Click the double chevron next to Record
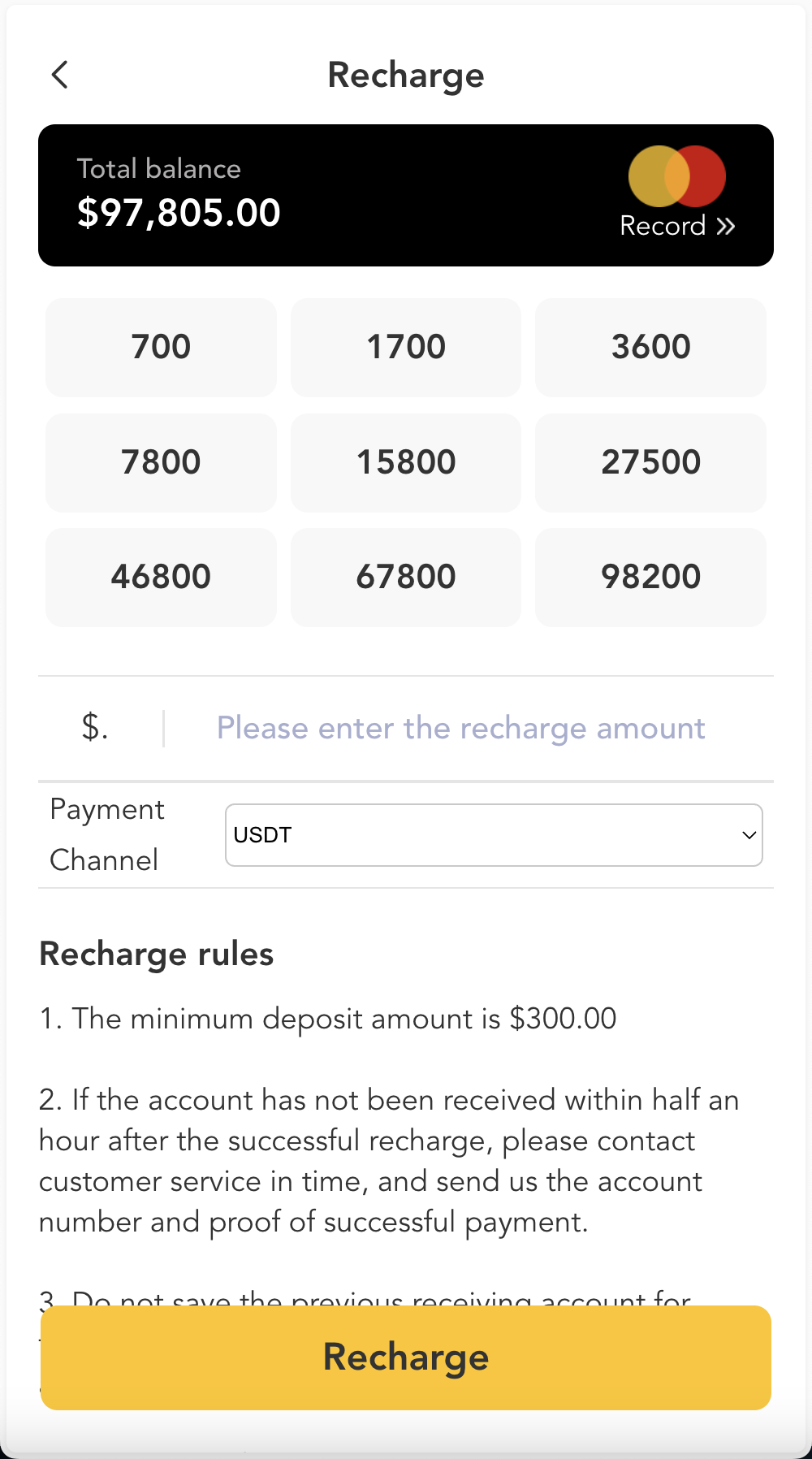Viewport: 812px width, 1459px height. (725, 227)
